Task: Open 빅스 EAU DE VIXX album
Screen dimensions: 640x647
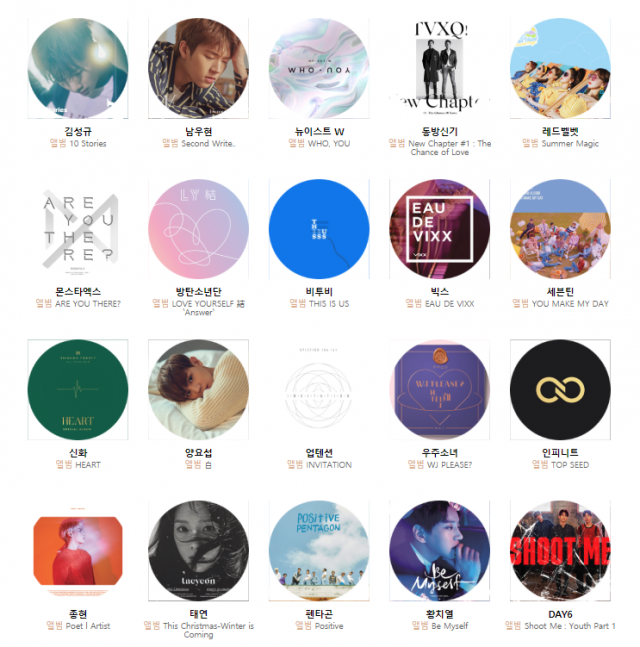Action: click(439, 229)
